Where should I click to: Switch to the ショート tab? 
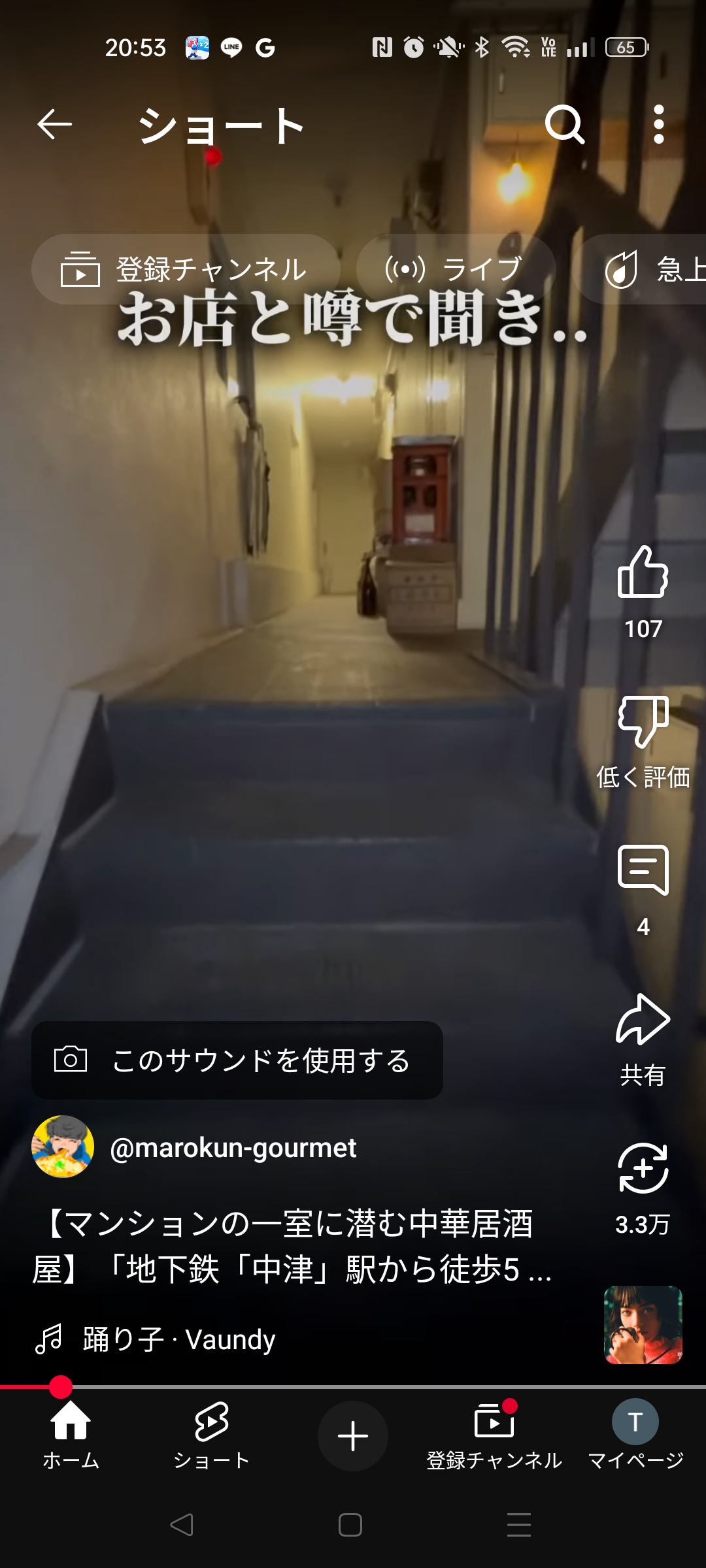(x=212, y=1435)
